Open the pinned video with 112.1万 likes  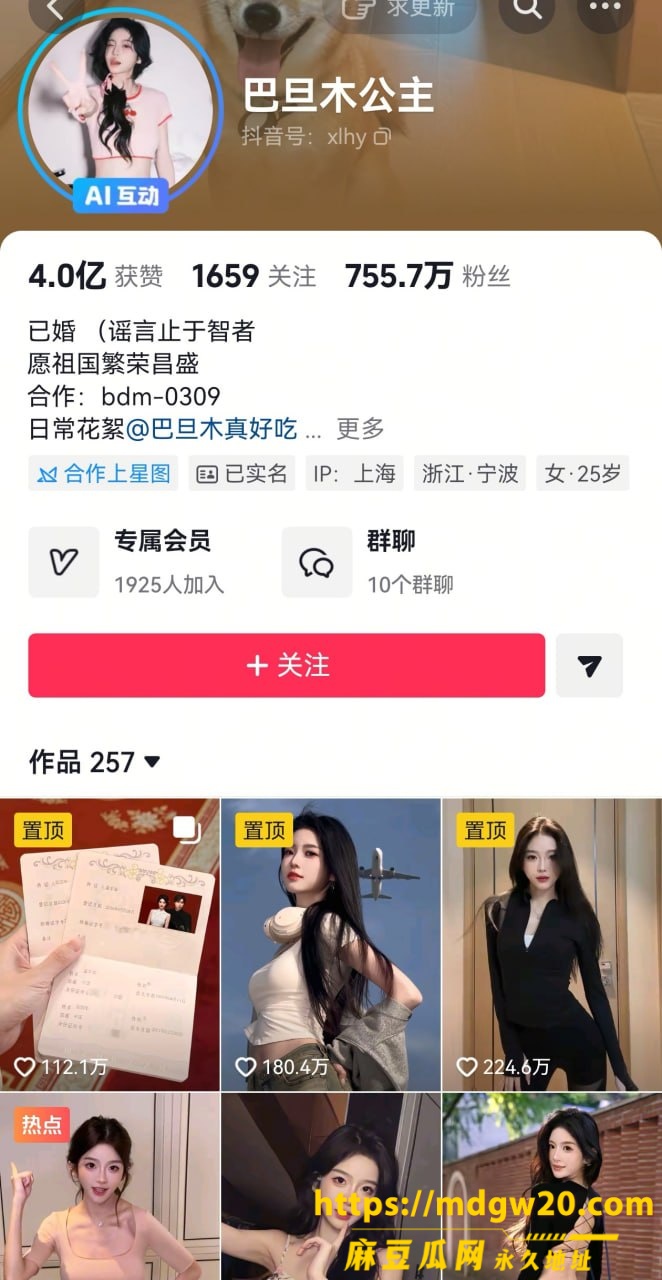tap(109, 944)
